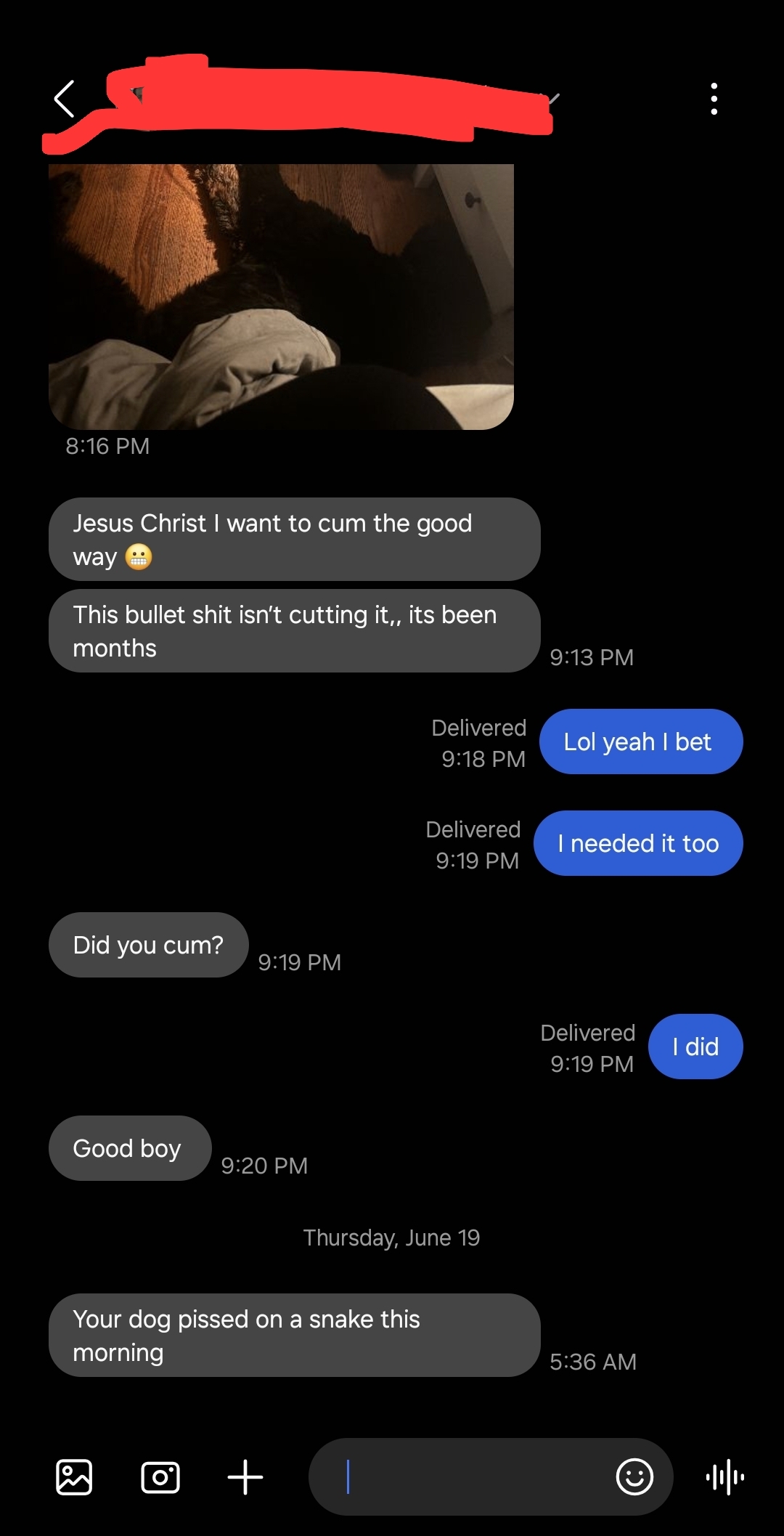Open the camera to take a photo
The width and height of the screenshot is (784, 1536).
[x=160, y=1476]
